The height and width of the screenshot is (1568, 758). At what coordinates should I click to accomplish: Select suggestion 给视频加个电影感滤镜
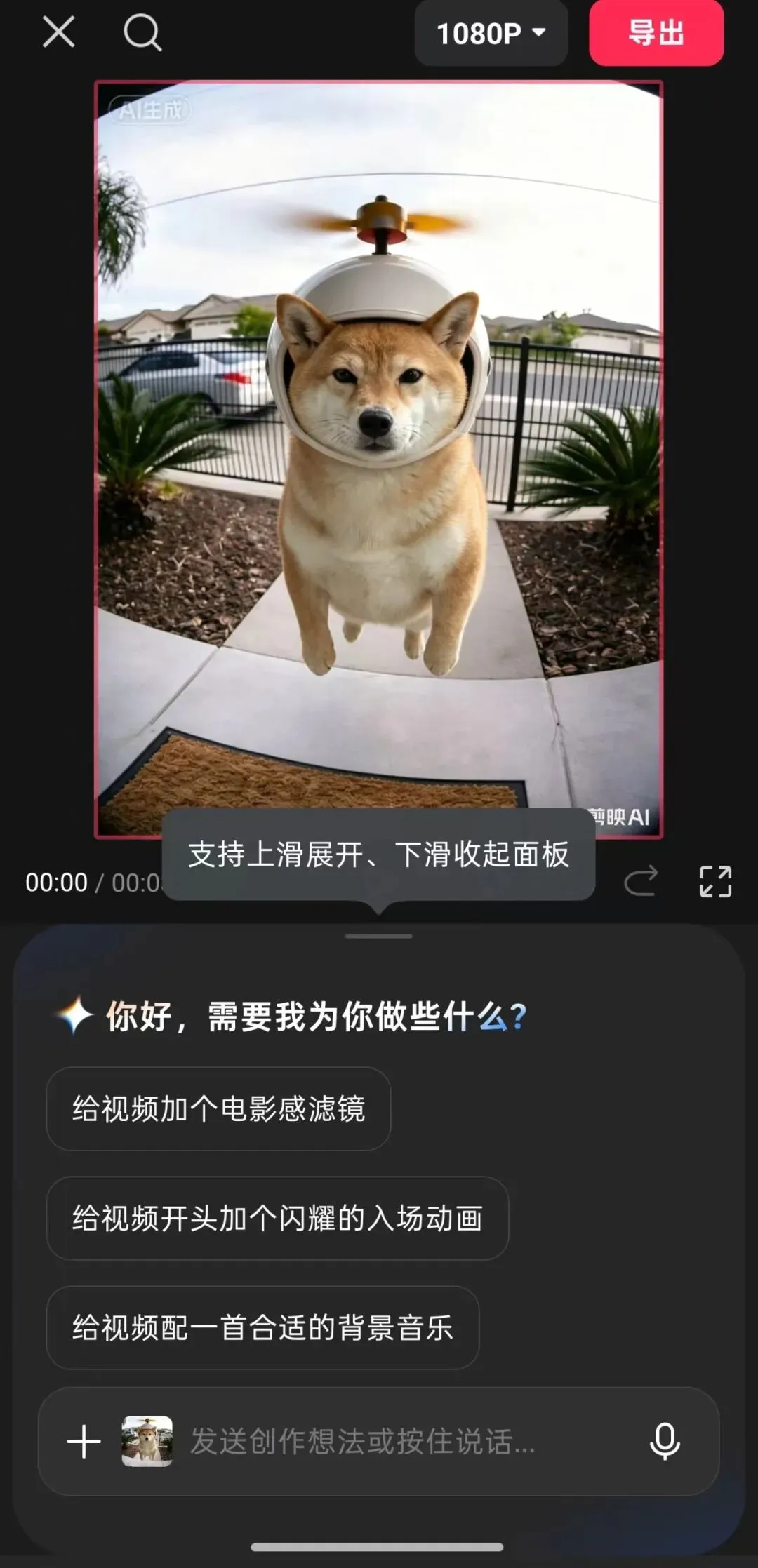[x=218, y=1108]
